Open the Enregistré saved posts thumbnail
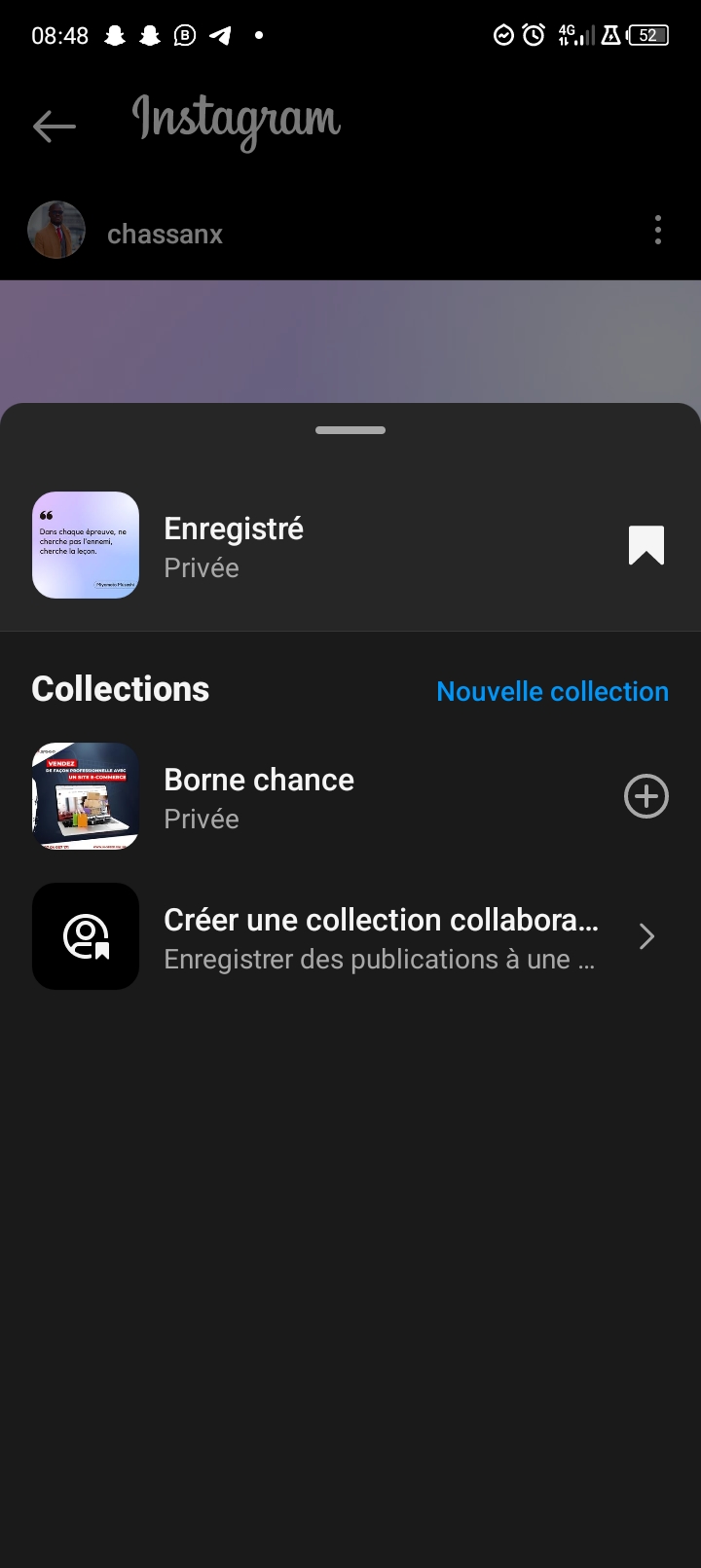This screenshot has height=1568, width=701. click(x=86, y=545)
